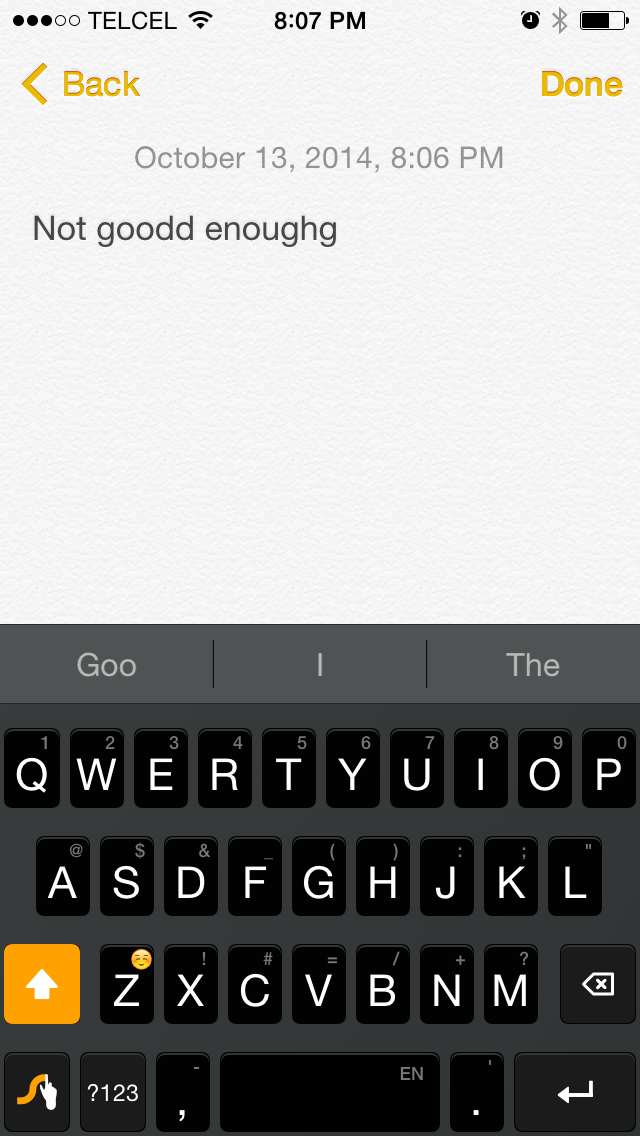This screenshot has width=640, height=1136.
Task: Tap the period key
Action: 477,1092
